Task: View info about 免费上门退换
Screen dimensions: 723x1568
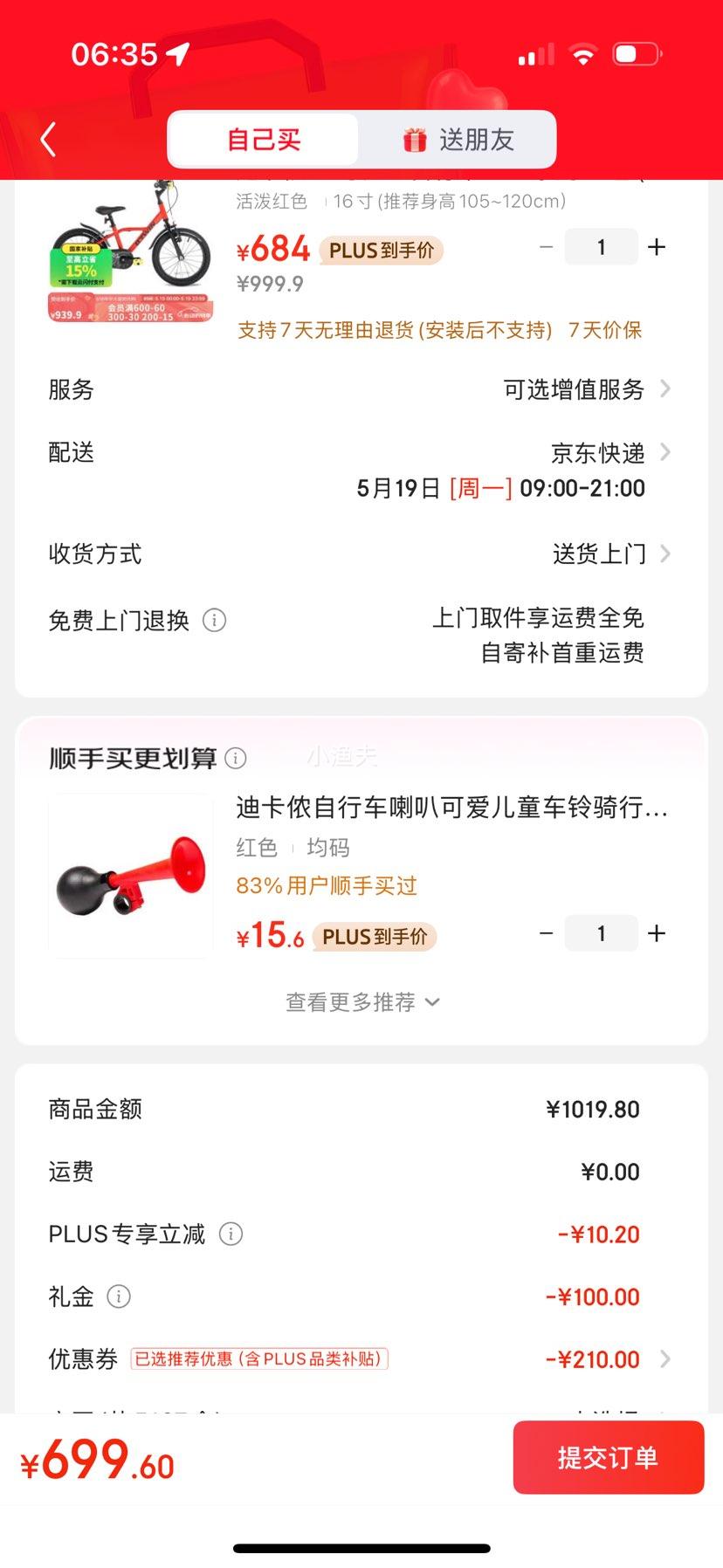Action: 215,620
